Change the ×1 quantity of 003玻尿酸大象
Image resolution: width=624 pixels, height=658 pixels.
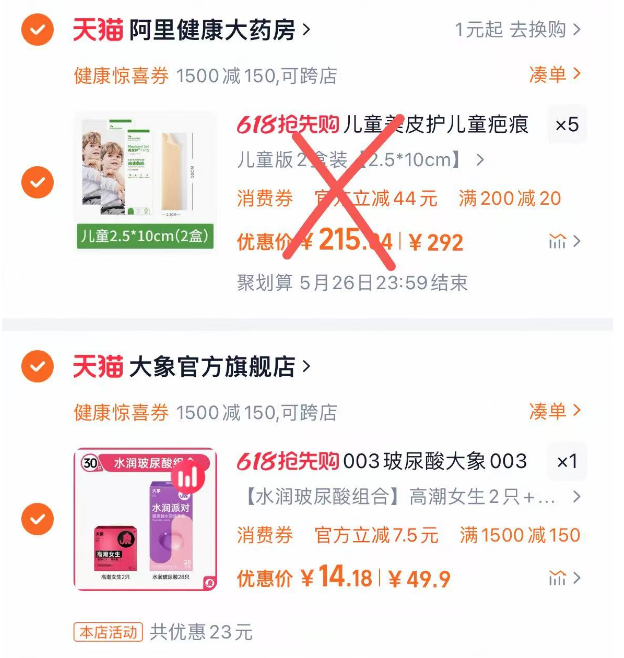click(x=566, y=462)
